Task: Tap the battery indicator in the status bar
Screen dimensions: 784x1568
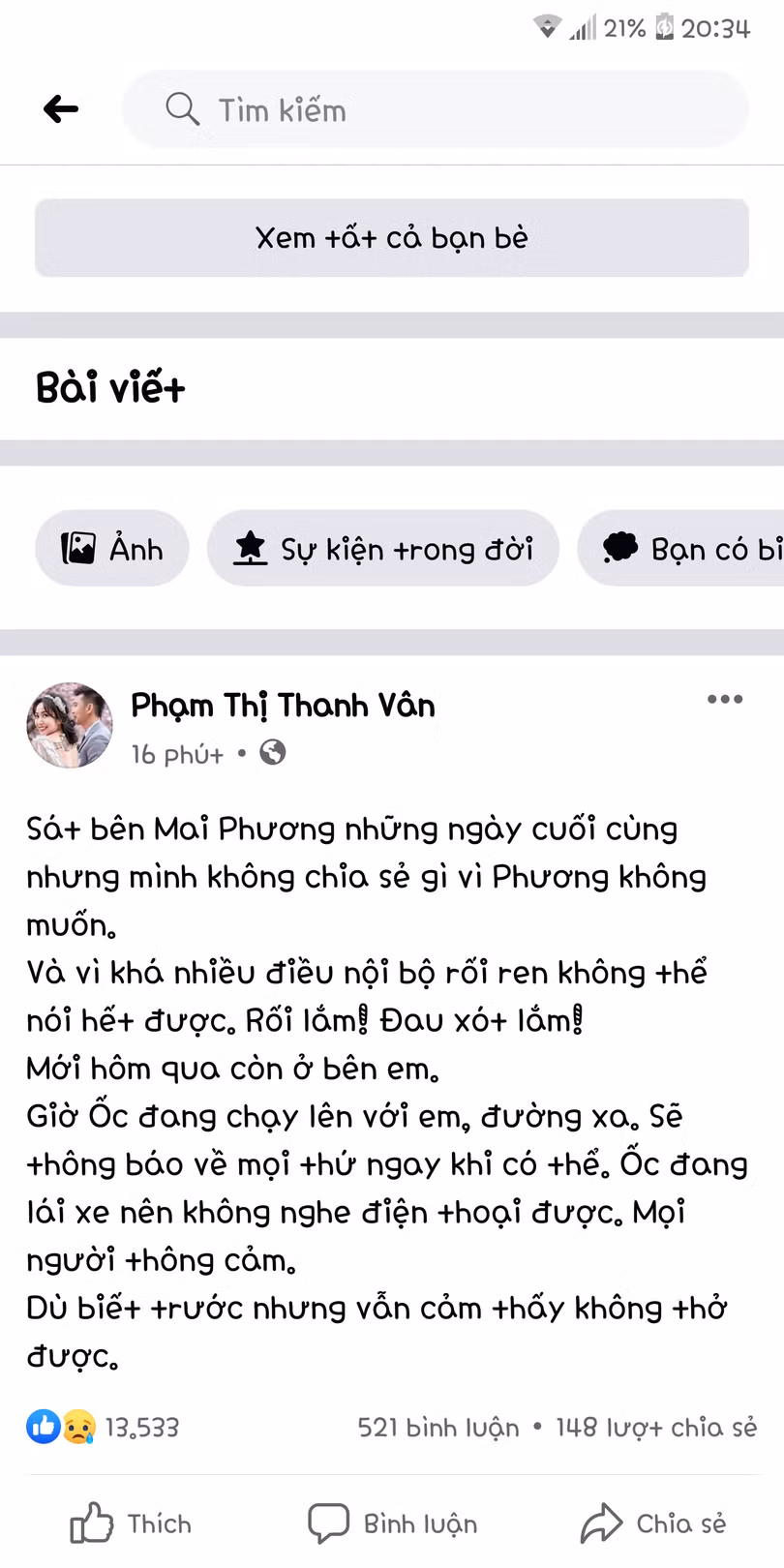Action: click(x=663, y=28)
